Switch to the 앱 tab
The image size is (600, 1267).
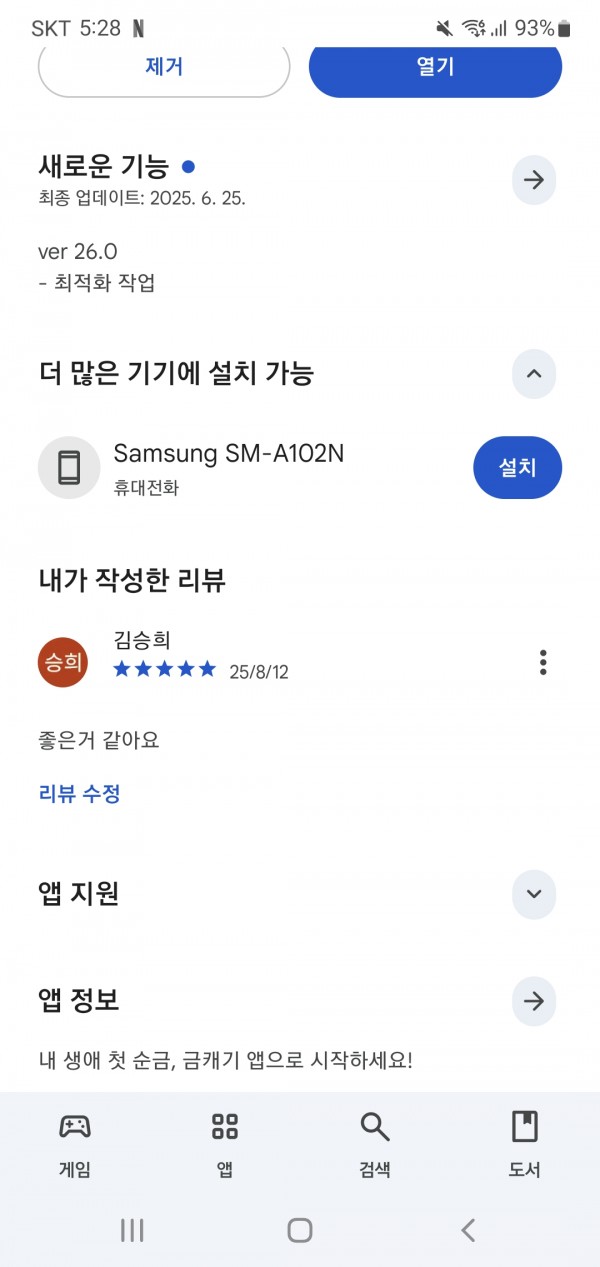tap(225, 1144)
